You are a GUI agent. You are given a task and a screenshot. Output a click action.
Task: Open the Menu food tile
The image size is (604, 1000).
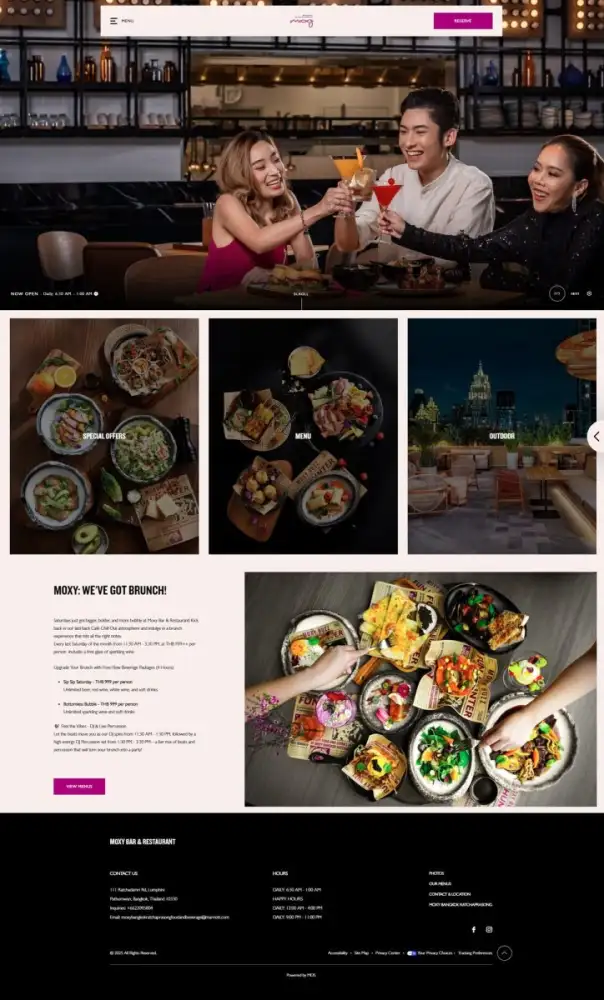(x=303, y=436)
